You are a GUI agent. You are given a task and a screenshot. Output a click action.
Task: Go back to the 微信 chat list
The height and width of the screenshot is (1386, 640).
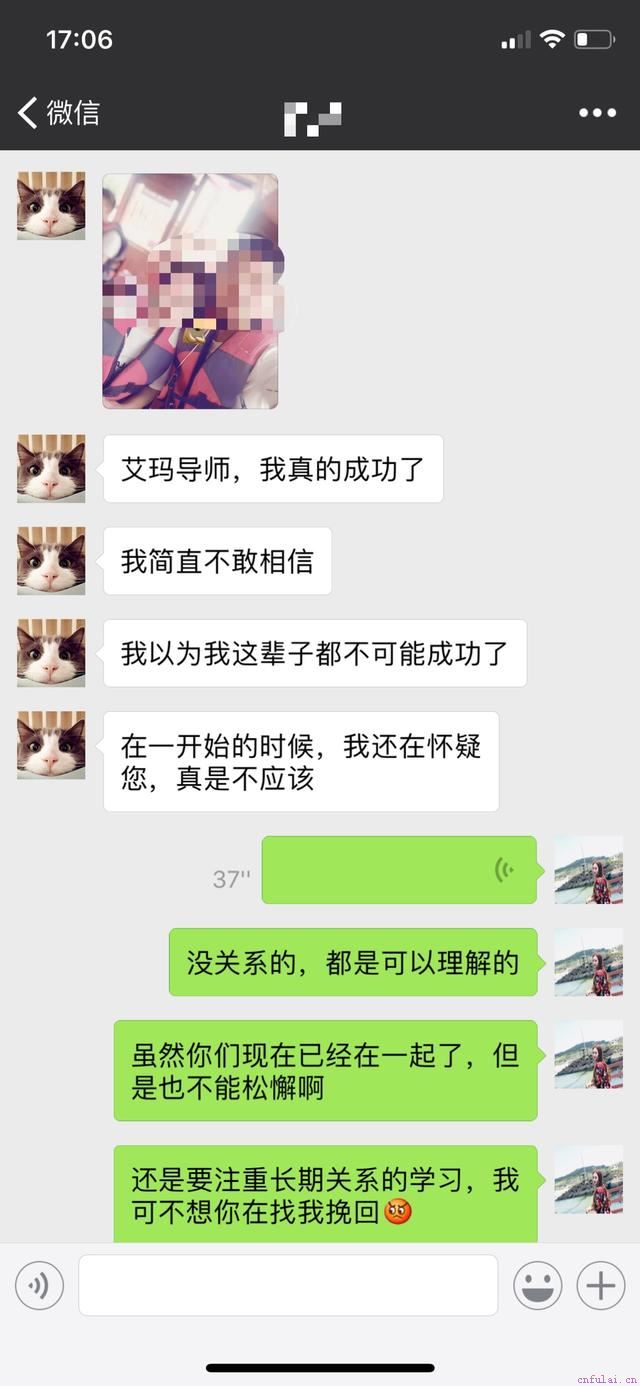pos(58,112)
